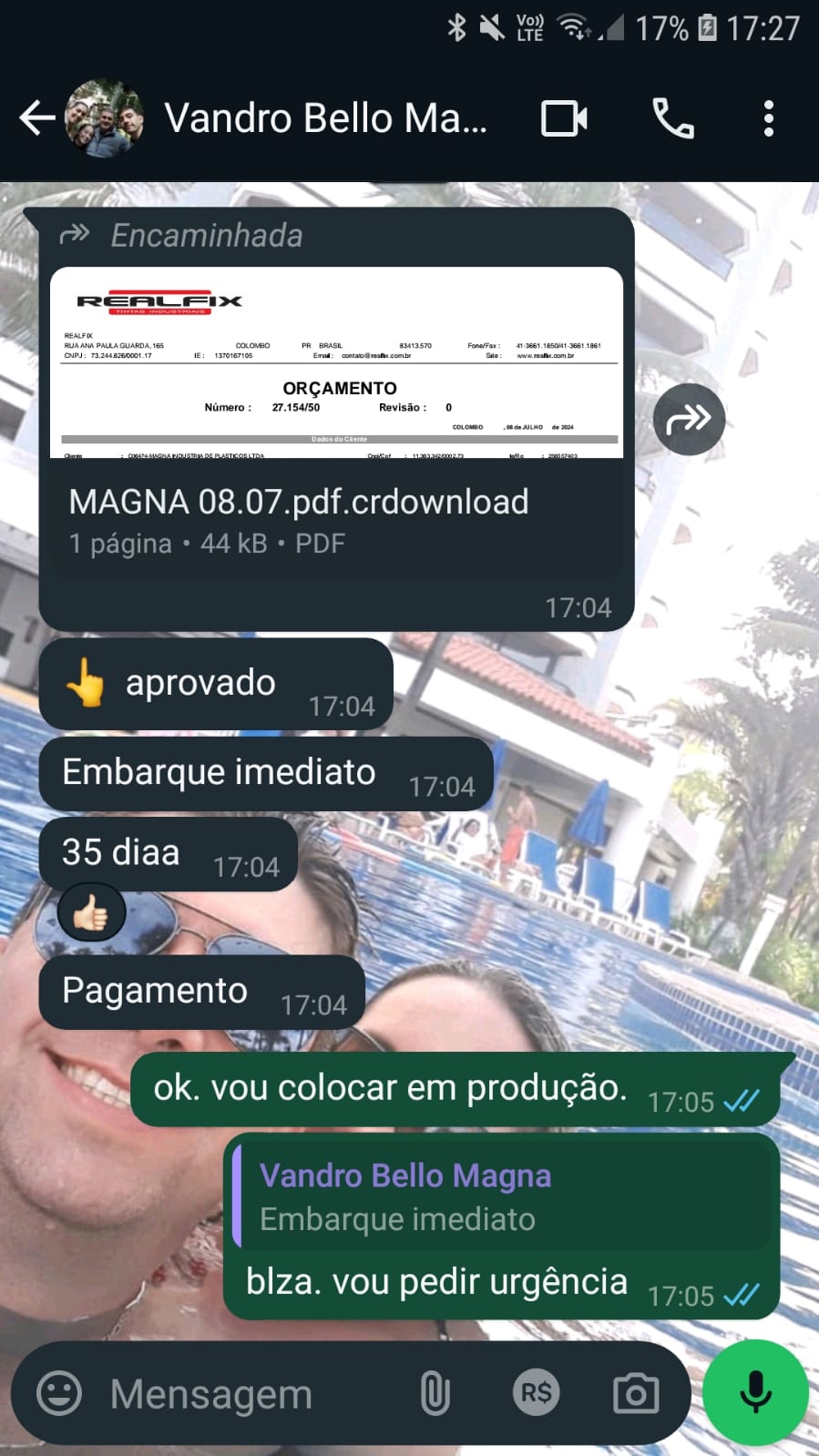Forward the MAGNA PDF message
This screenshot has height=1456, width=819.
689,419
